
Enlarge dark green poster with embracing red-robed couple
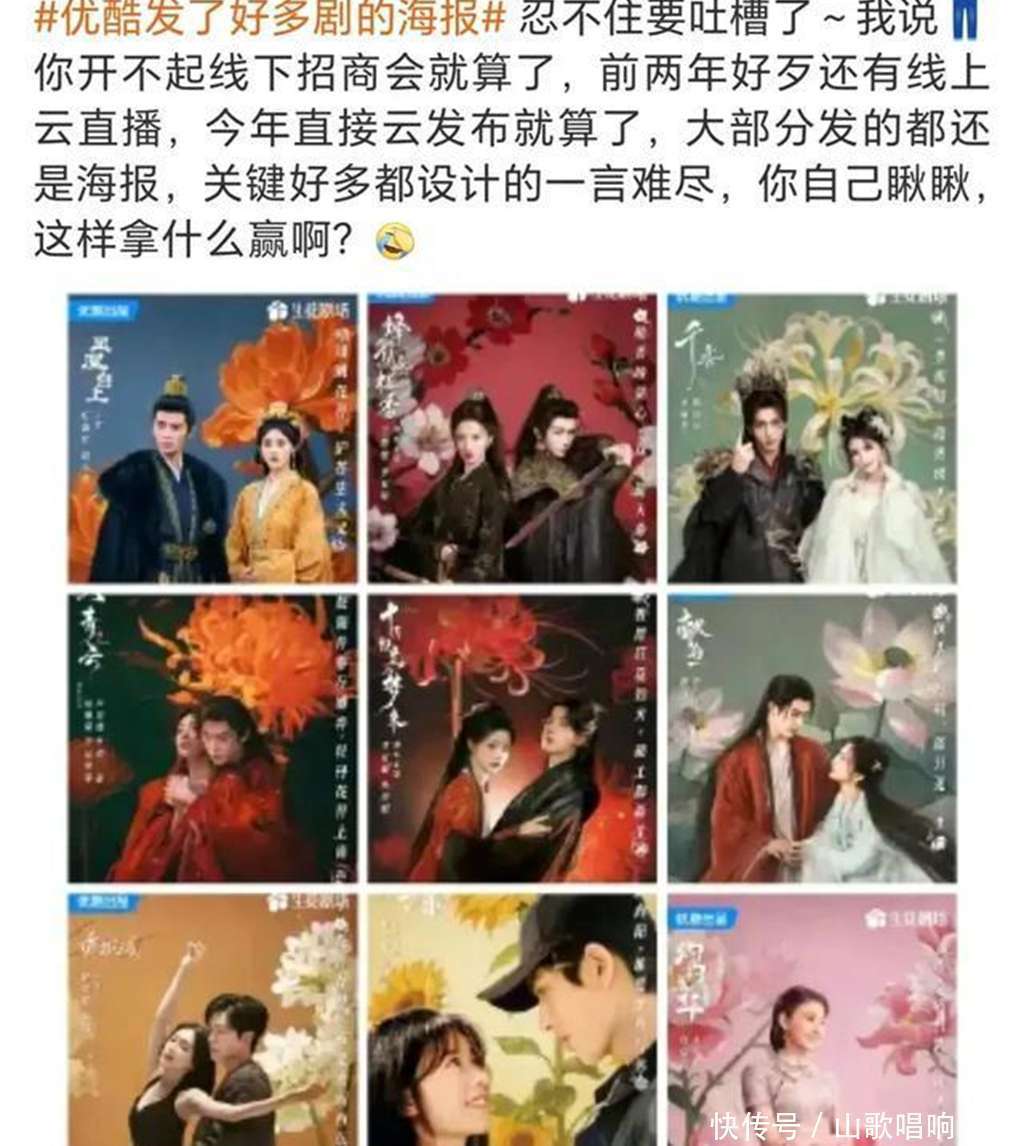pos(212,738)
